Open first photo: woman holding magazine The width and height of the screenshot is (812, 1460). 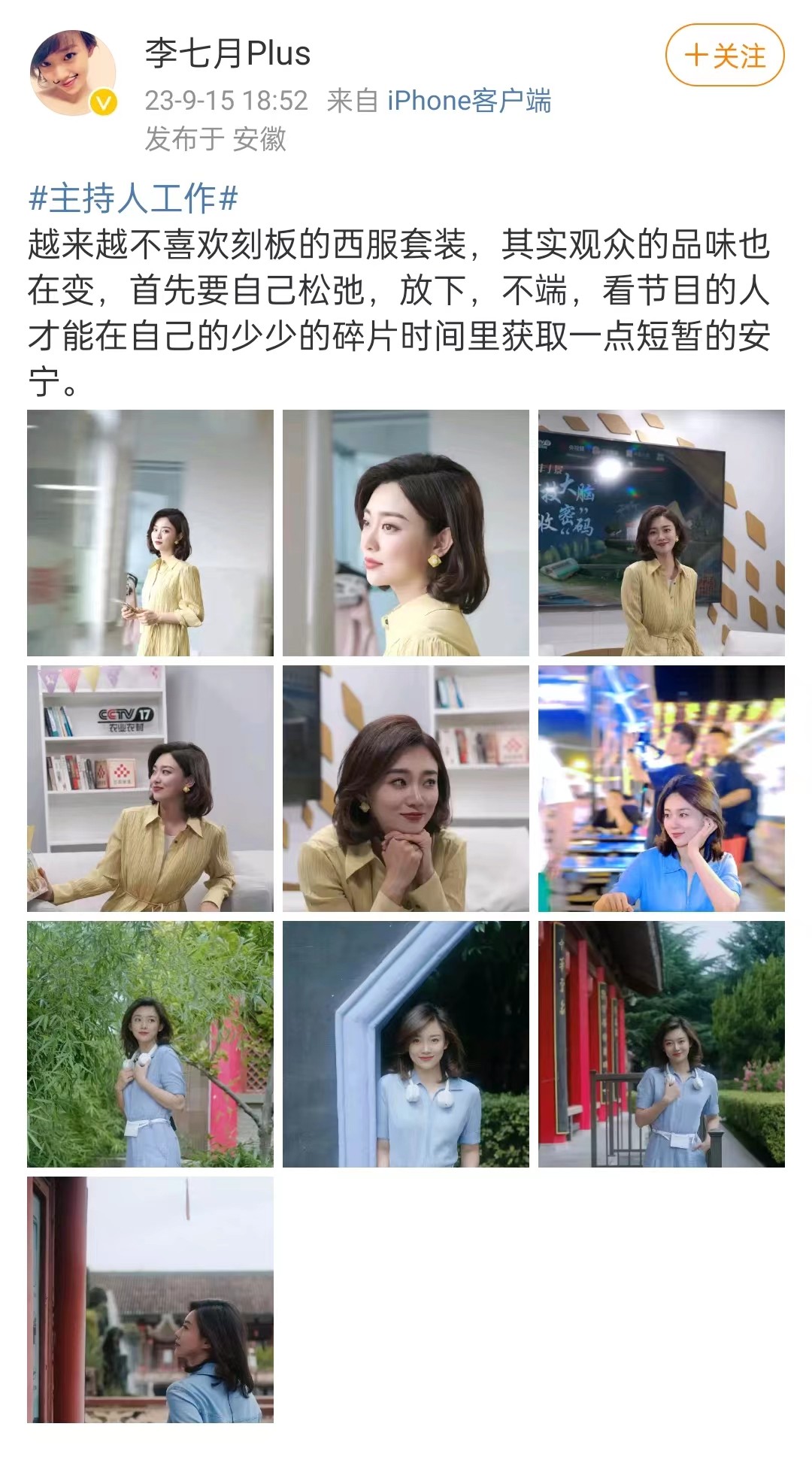coord(150,533)
